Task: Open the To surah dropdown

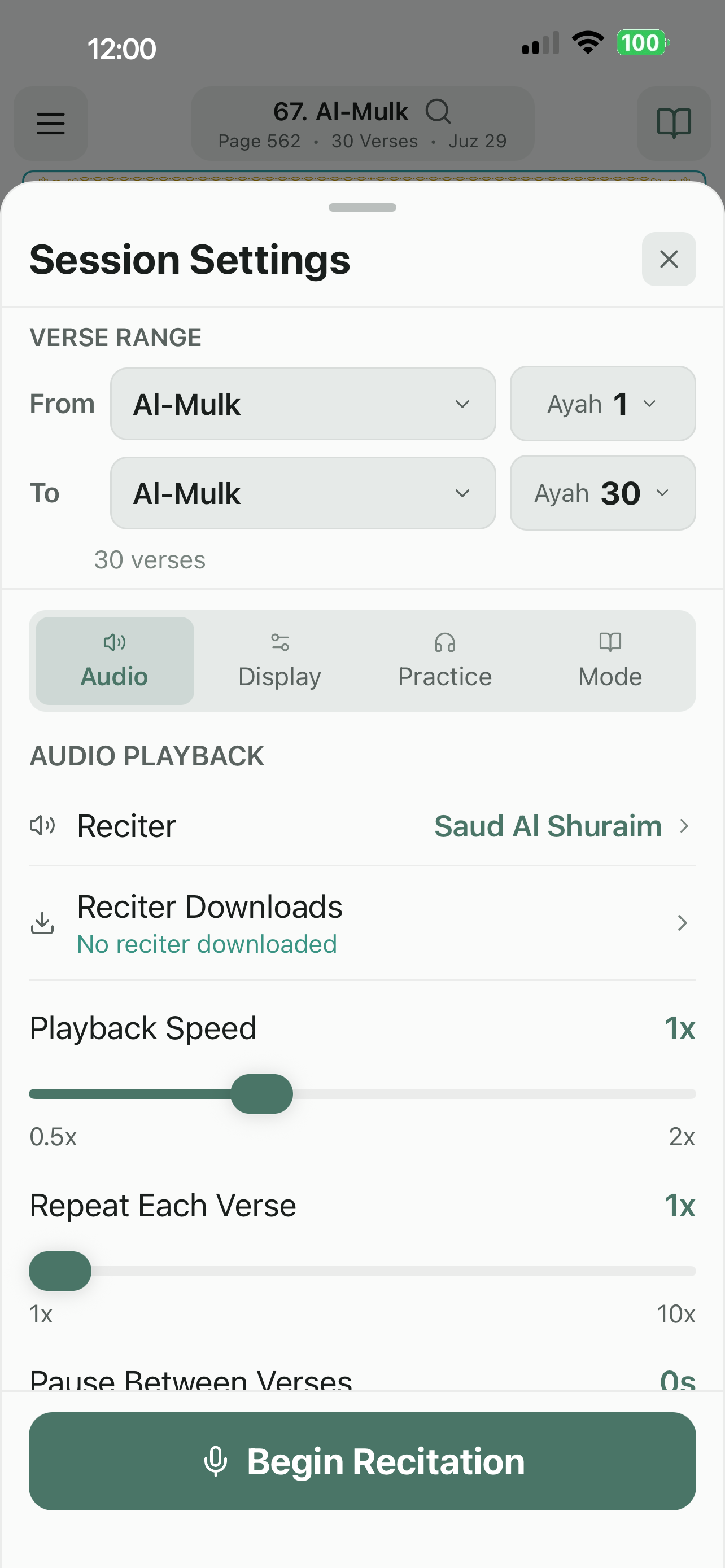Action: tap(303, 493)
